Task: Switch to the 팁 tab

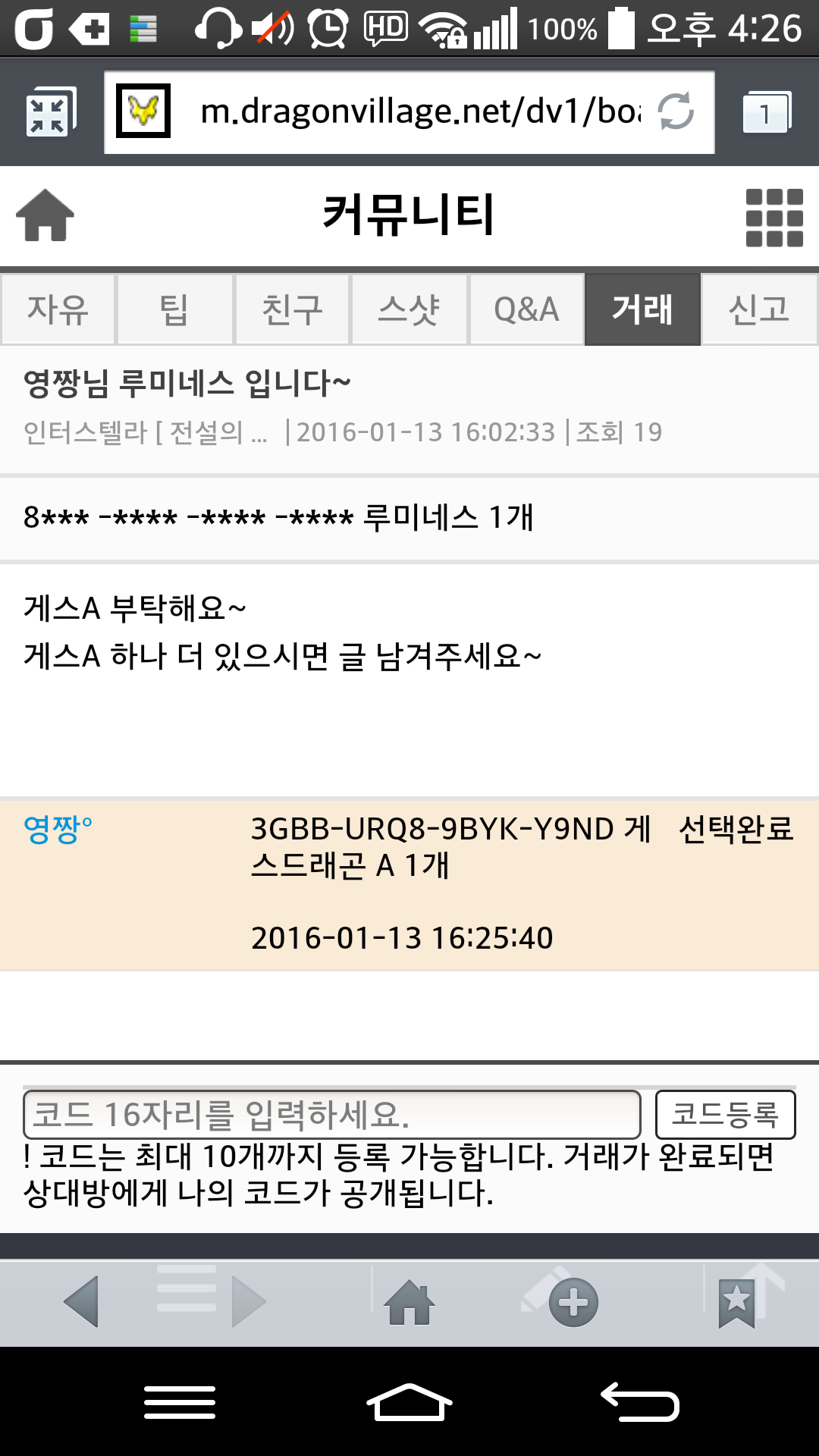Action: (x=174, y=309)
